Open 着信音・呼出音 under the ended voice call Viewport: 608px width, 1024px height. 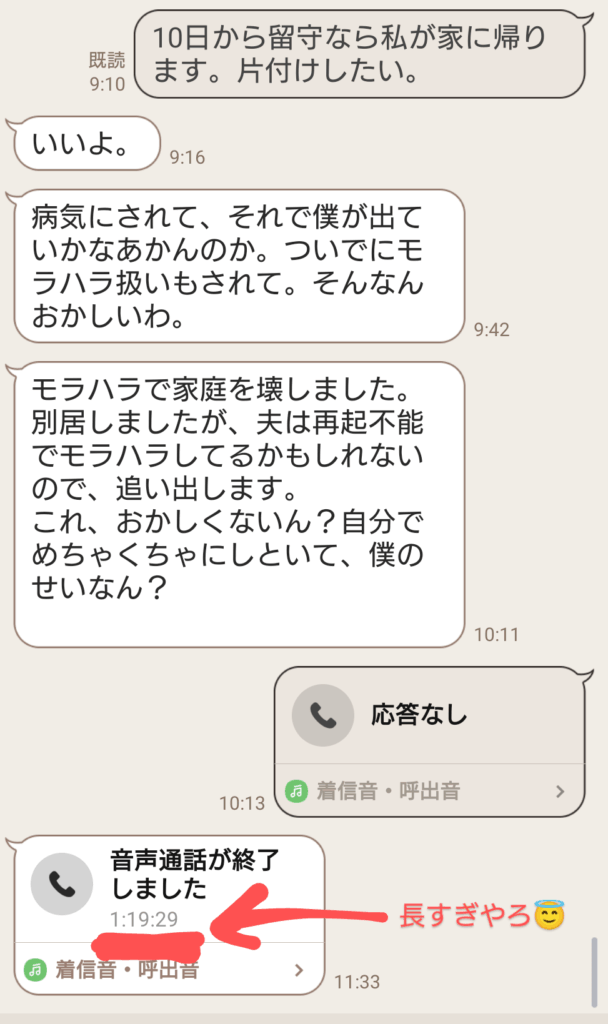165,969
